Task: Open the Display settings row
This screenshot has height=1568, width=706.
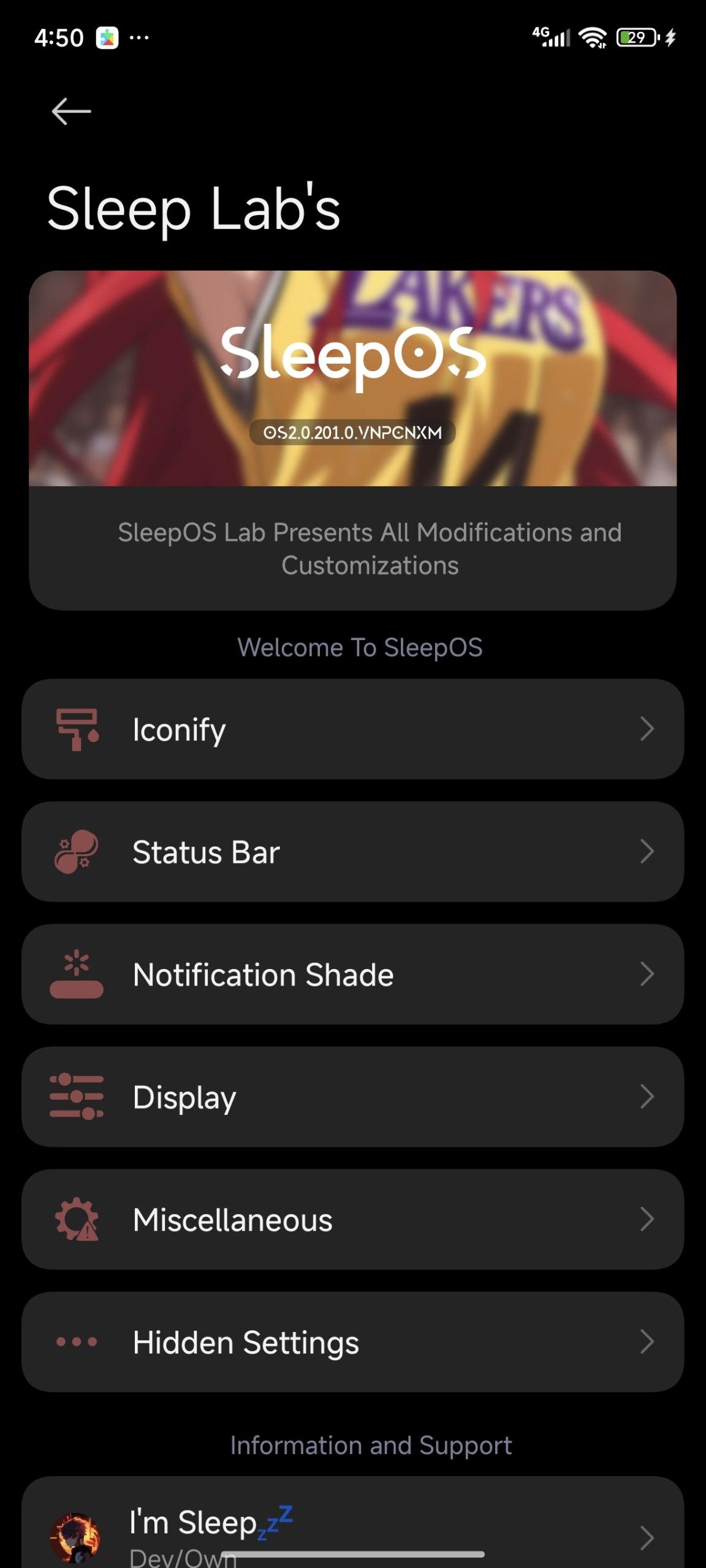Action: point(352,1096)
